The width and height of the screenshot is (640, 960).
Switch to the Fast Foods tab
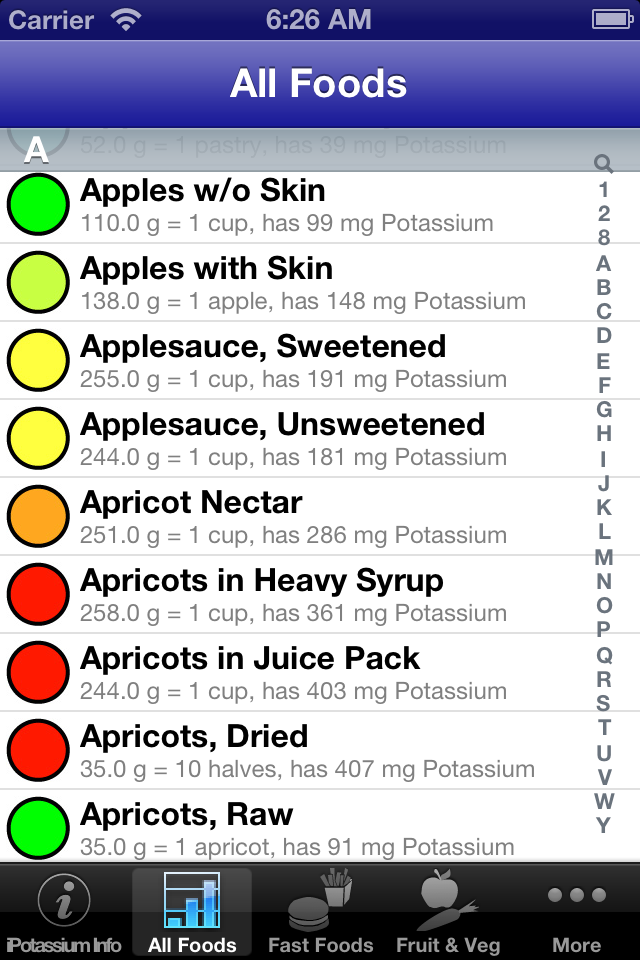[x=320, y=911]
